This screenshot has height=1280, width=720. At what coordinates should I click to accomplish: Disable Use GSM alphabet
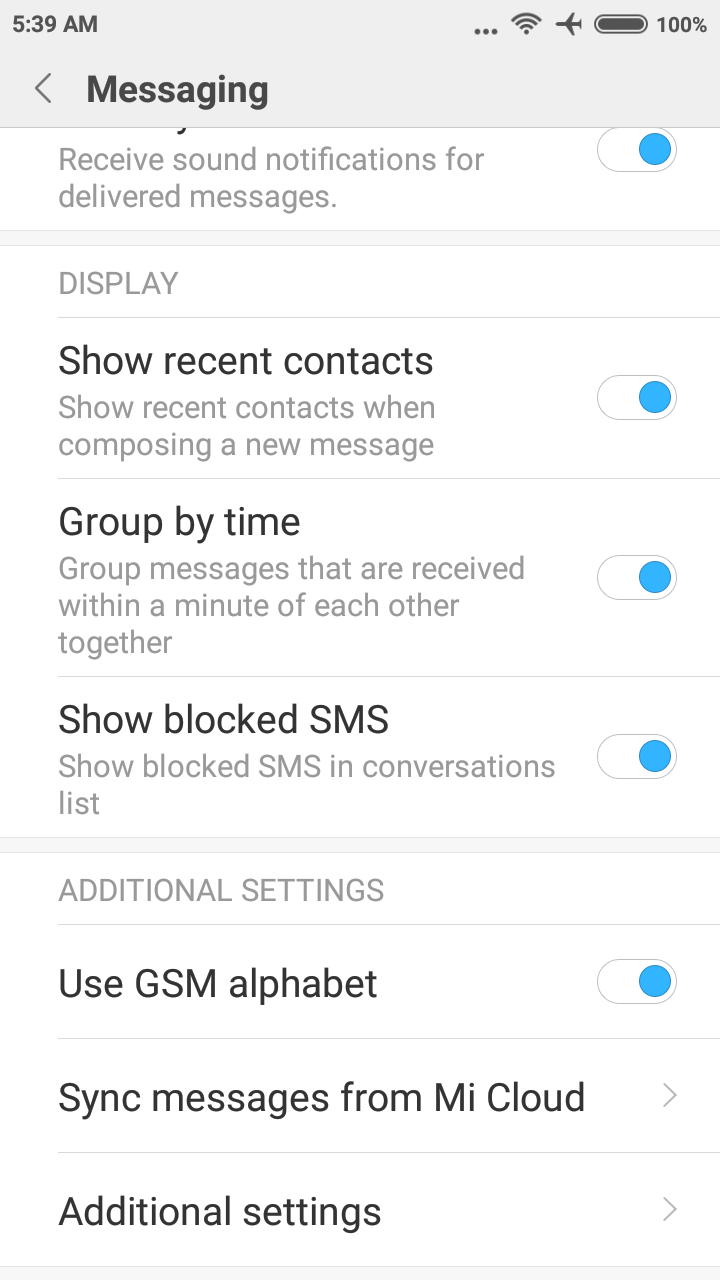pyautogui.click(x=637, y=982)
